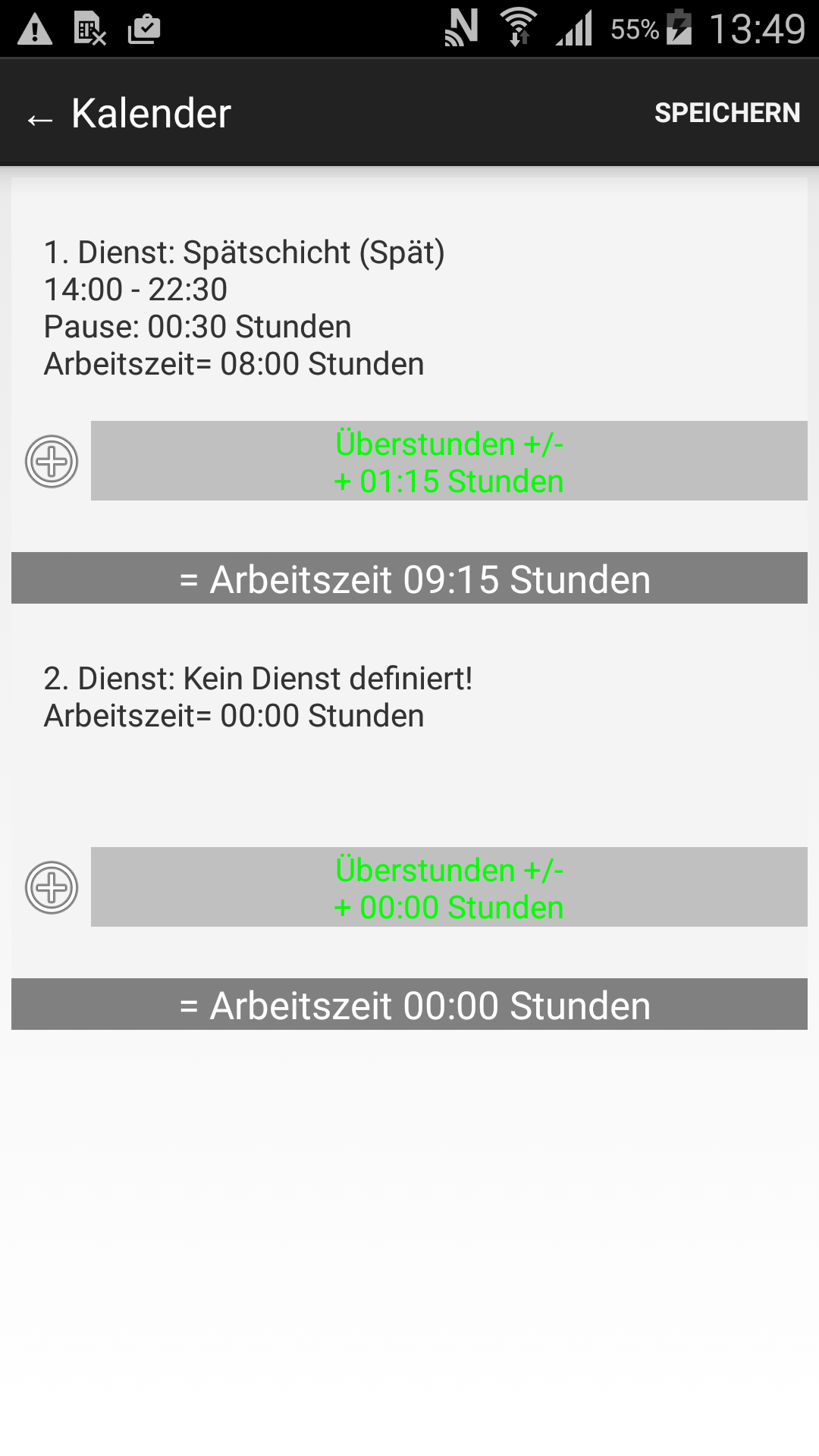Open the Überstunden + 01:15 Stunden bar
The image size is (819, 1456).
pyautogui.click(x=449, y=461)
